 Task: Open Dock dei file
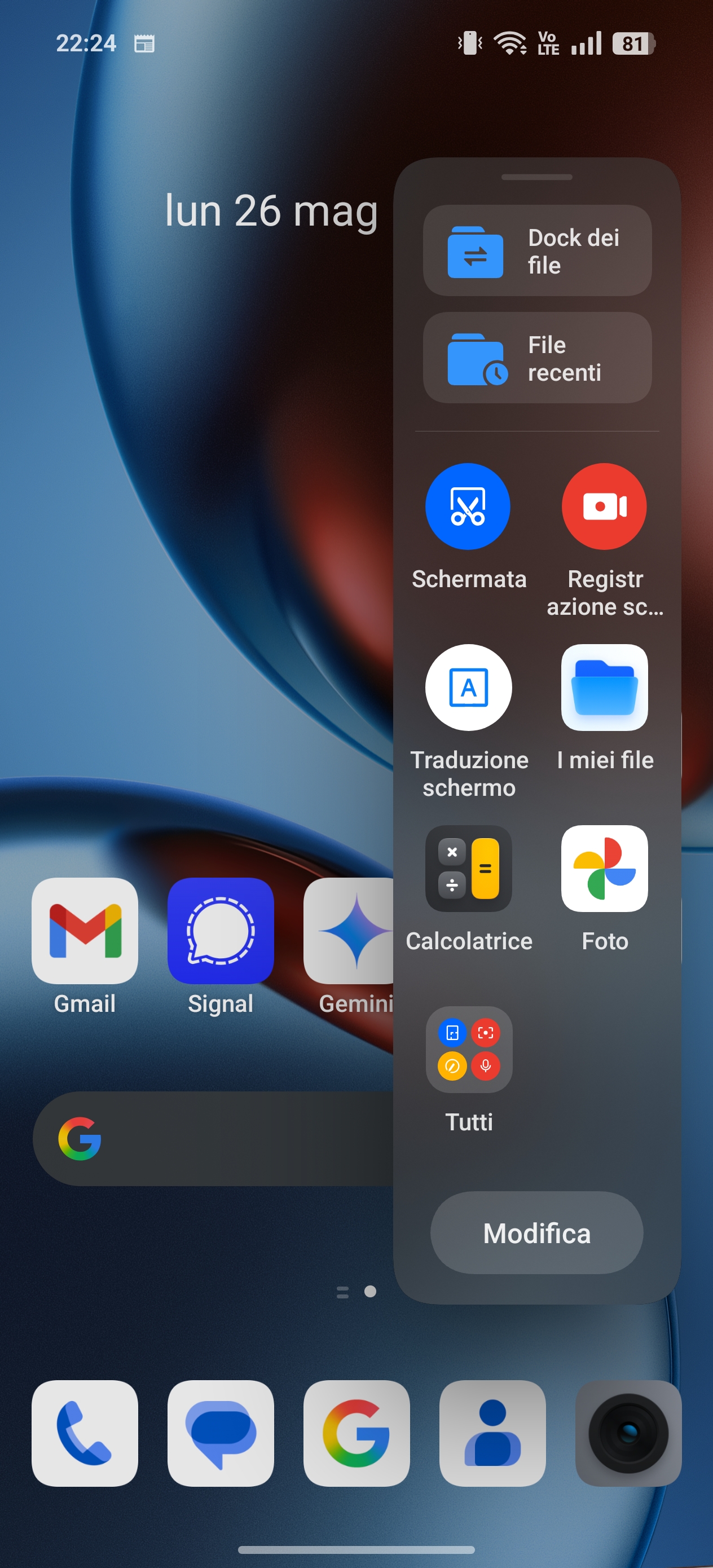536,251
